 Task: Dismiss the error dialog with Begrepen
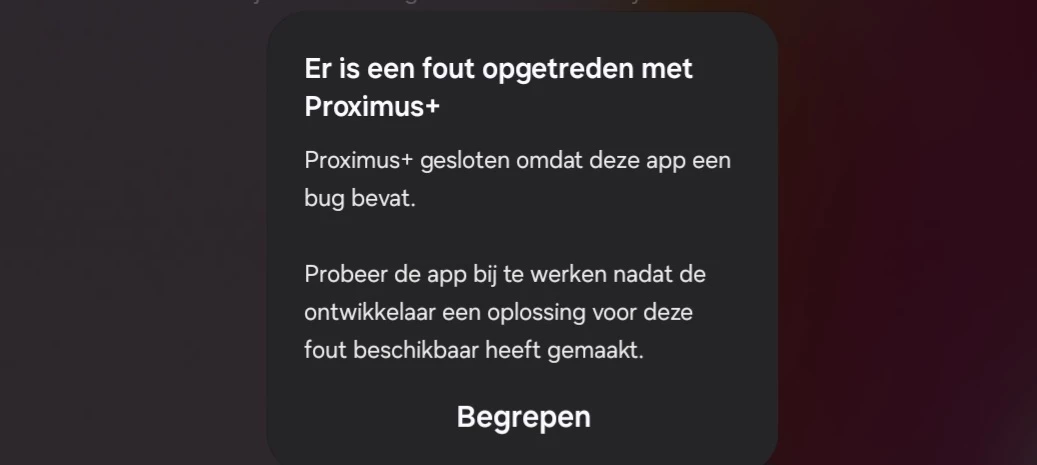pyautogui.click(x=523, y=417)
